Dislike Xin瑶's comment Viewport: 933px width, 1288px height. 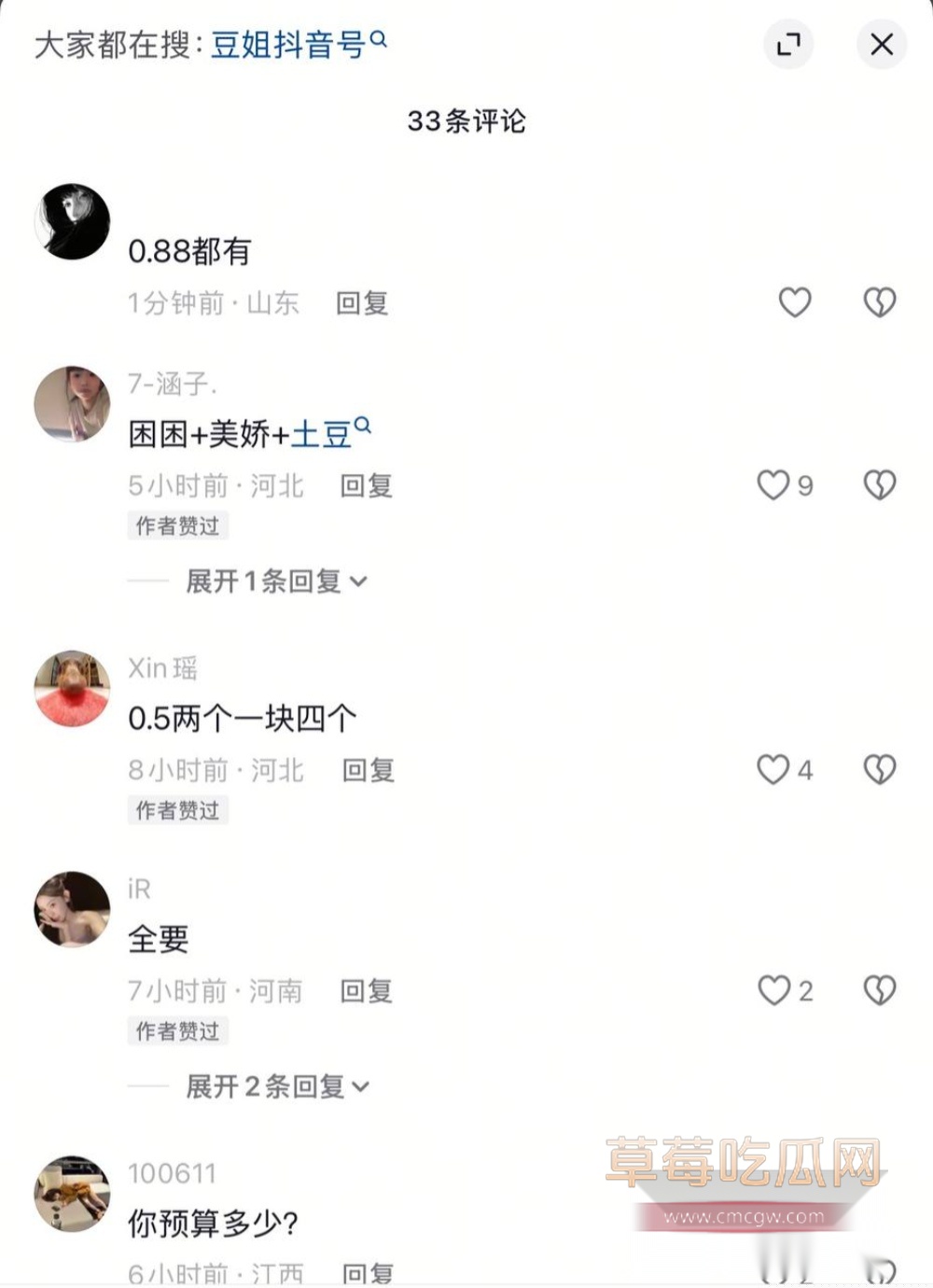tap(879, 769)
